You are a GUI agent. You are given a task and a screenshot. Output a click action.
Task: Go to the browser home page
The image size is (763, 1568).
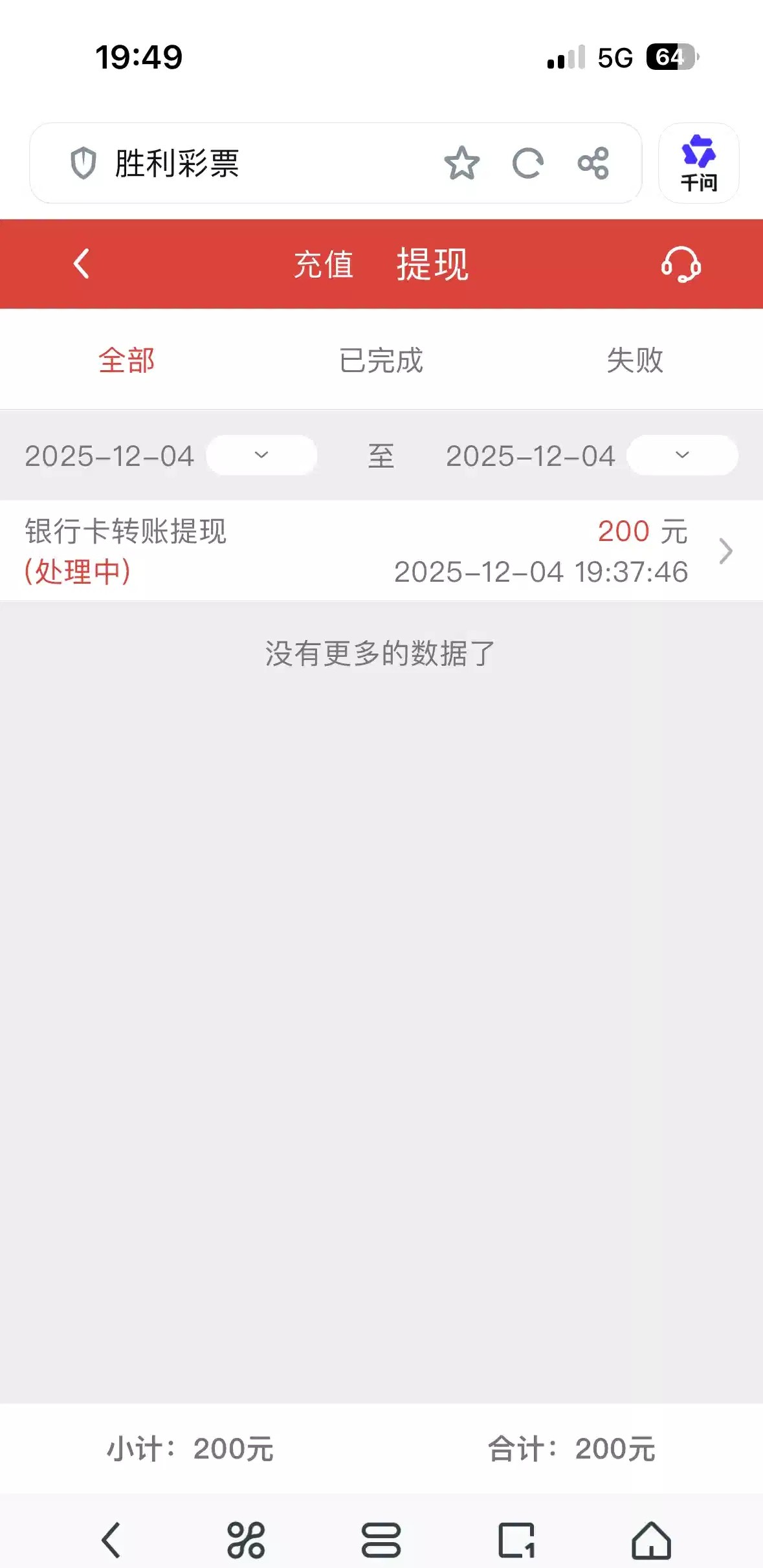(x=651, y=1540)
